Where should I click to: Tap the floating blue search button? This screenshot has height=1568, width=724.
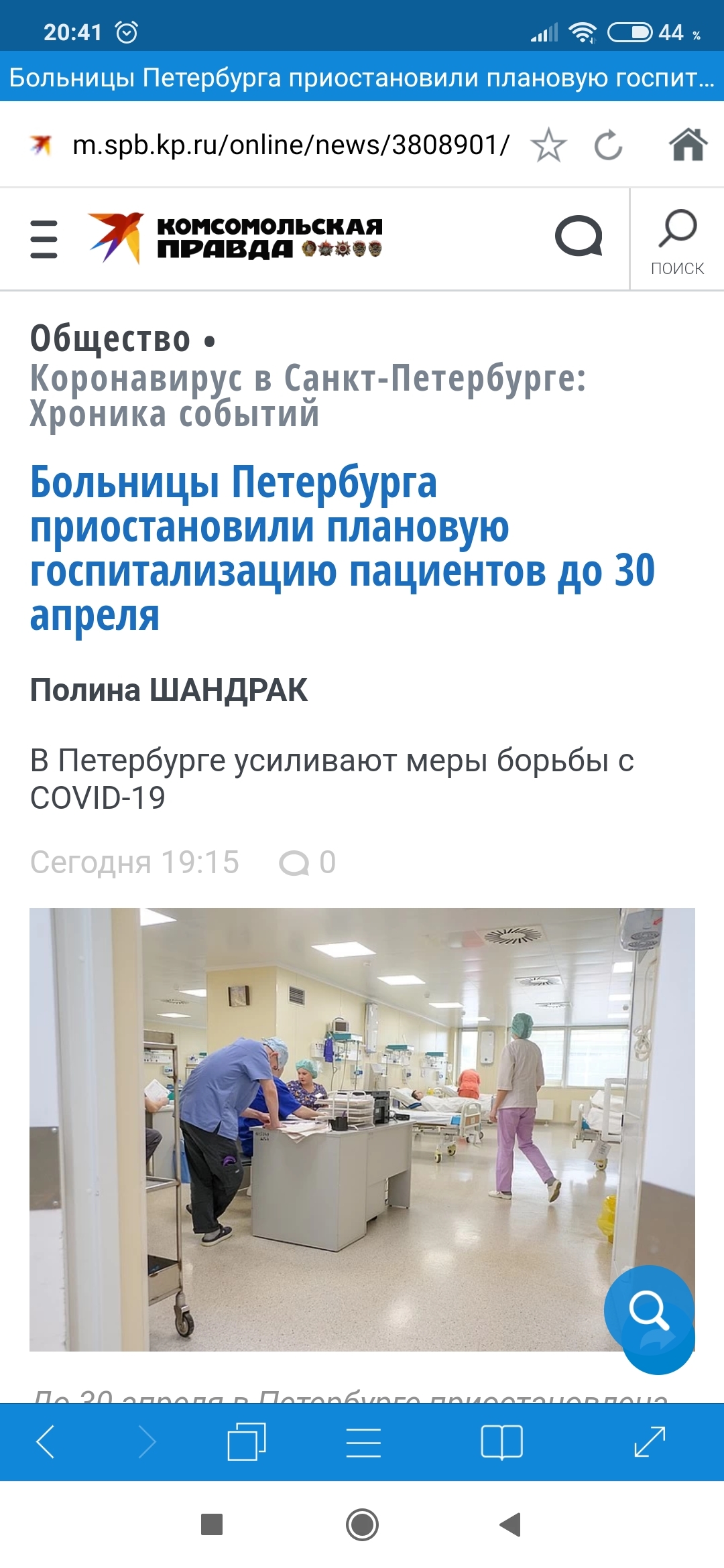tap(648, 1309)
